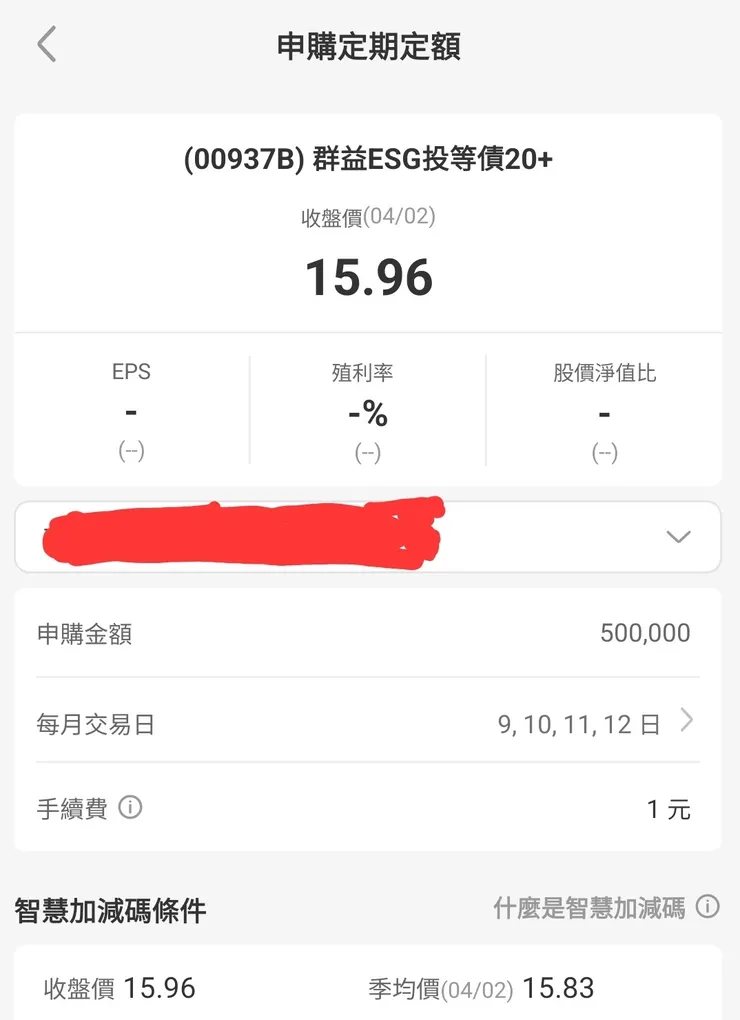Tap the 9,10,11,12日 trading dates text
The width and height of the screenshot is (740, 1020).
(575, 724)
